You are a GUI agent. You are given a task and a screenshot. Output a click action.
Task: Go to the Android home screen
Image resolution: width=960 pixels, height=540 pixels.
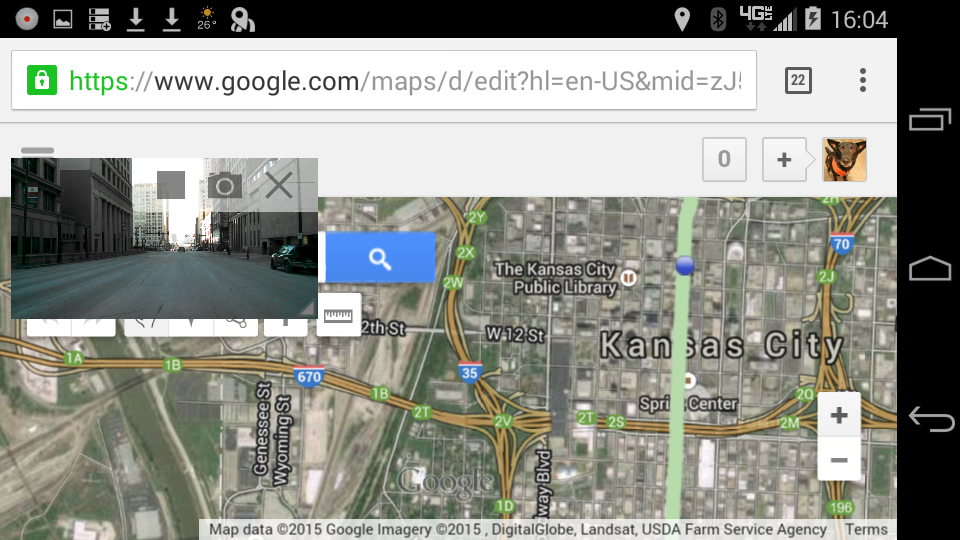coord(930,269)
